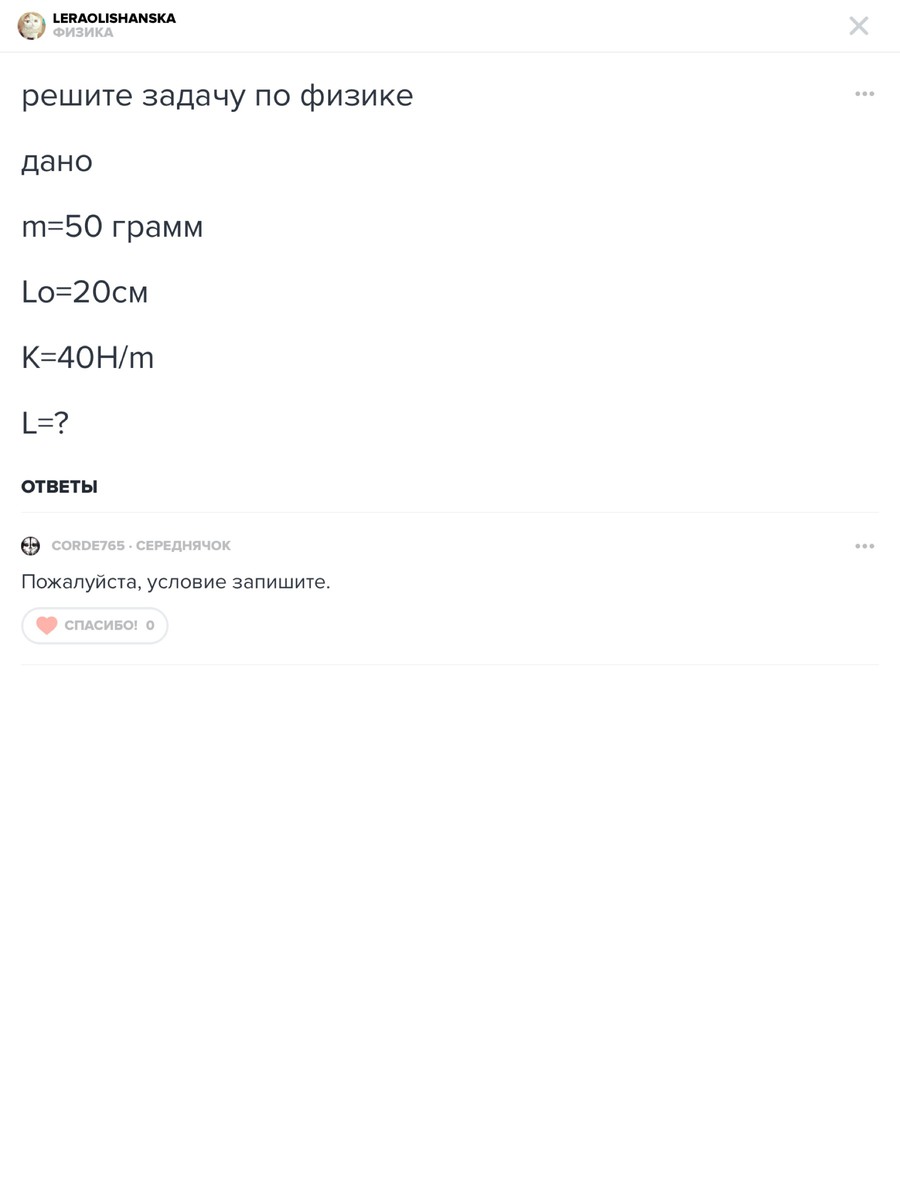Screen dimensions: 900x1200
Task: Open the question's three-dot options menu
Action: 864,94
